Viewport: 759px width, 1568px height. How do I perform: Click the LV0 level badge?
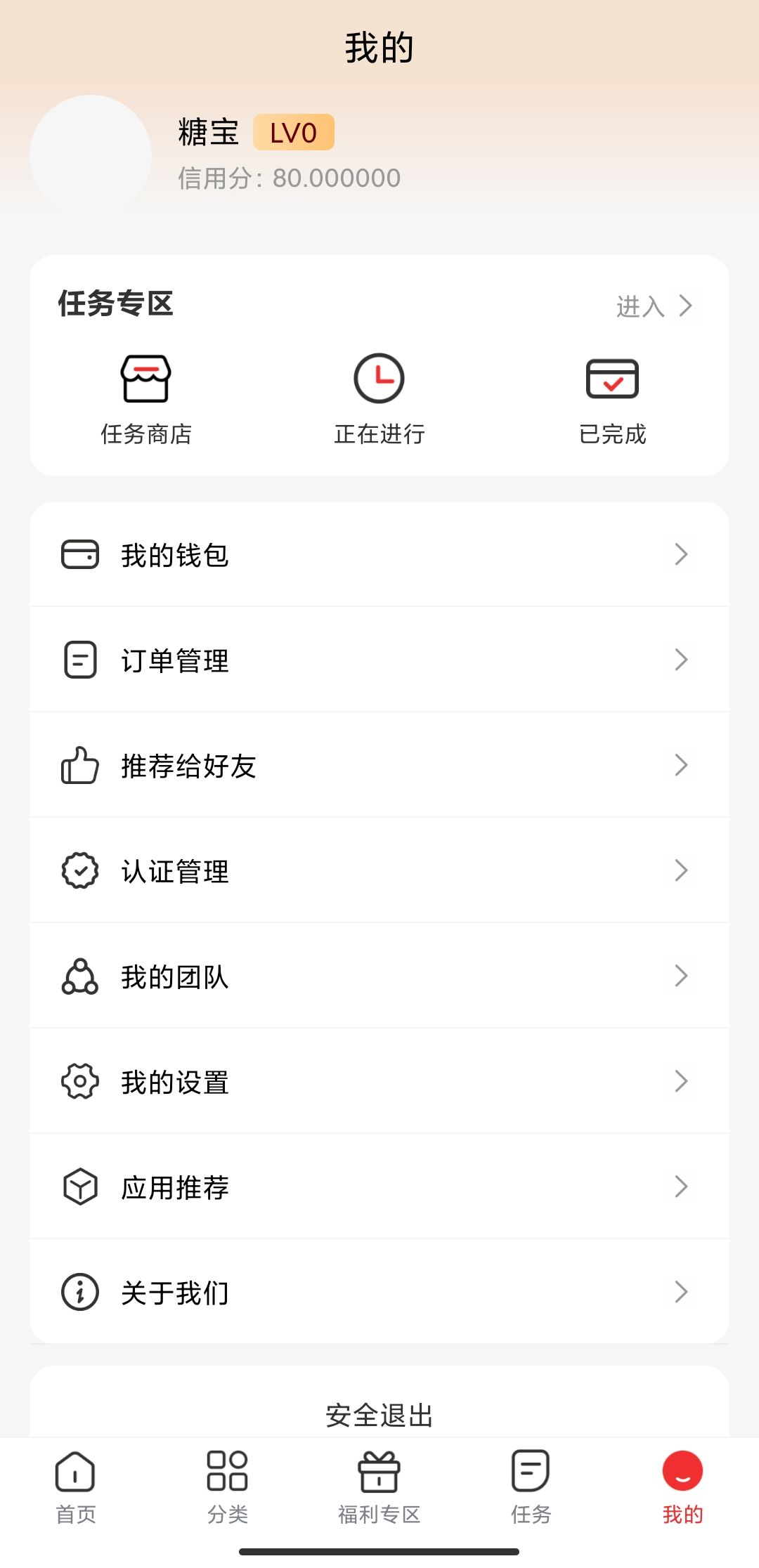pos(293,132)
